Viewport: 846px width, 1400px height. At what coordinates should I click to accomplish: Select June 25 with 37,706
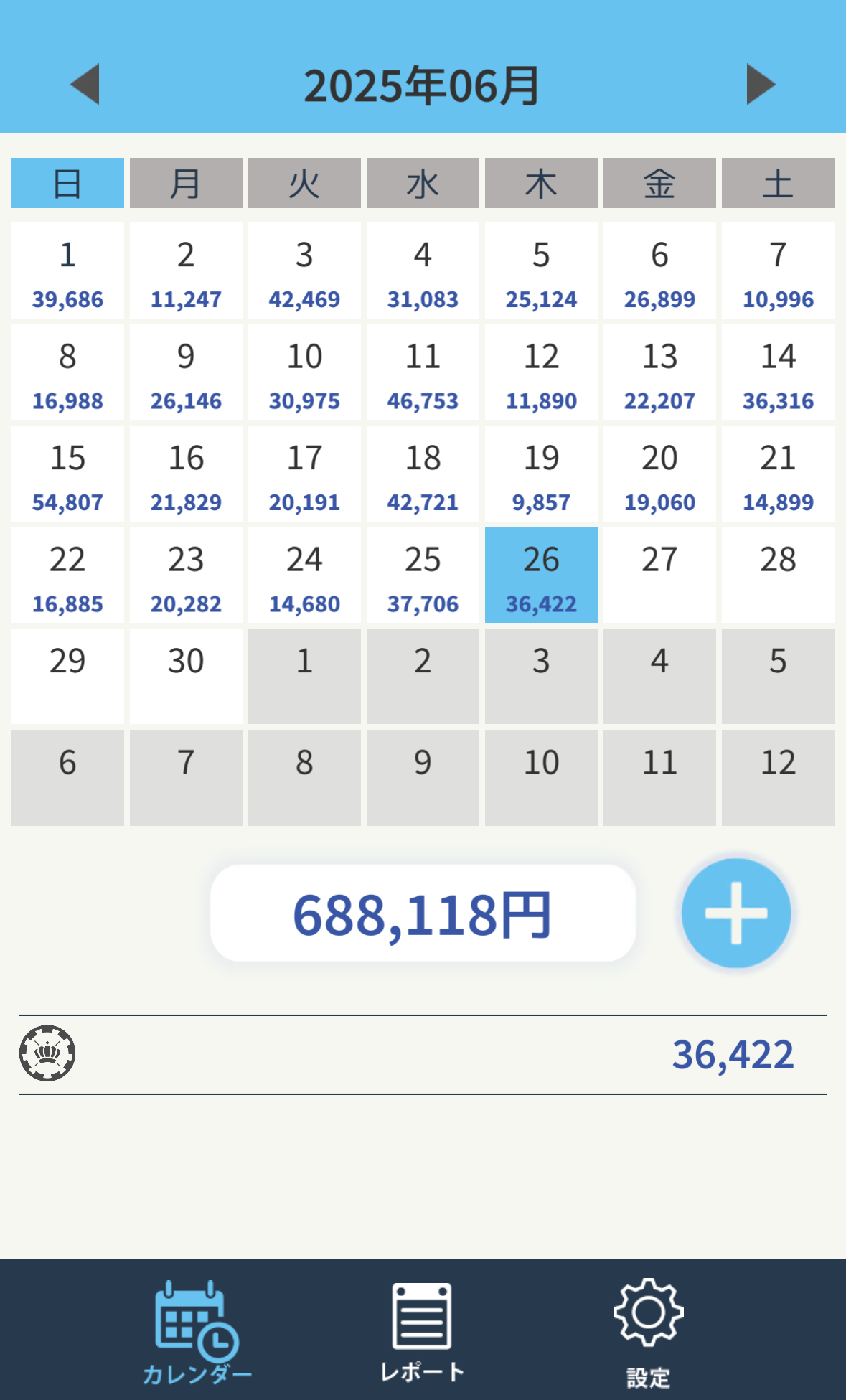tap(423, 575)
